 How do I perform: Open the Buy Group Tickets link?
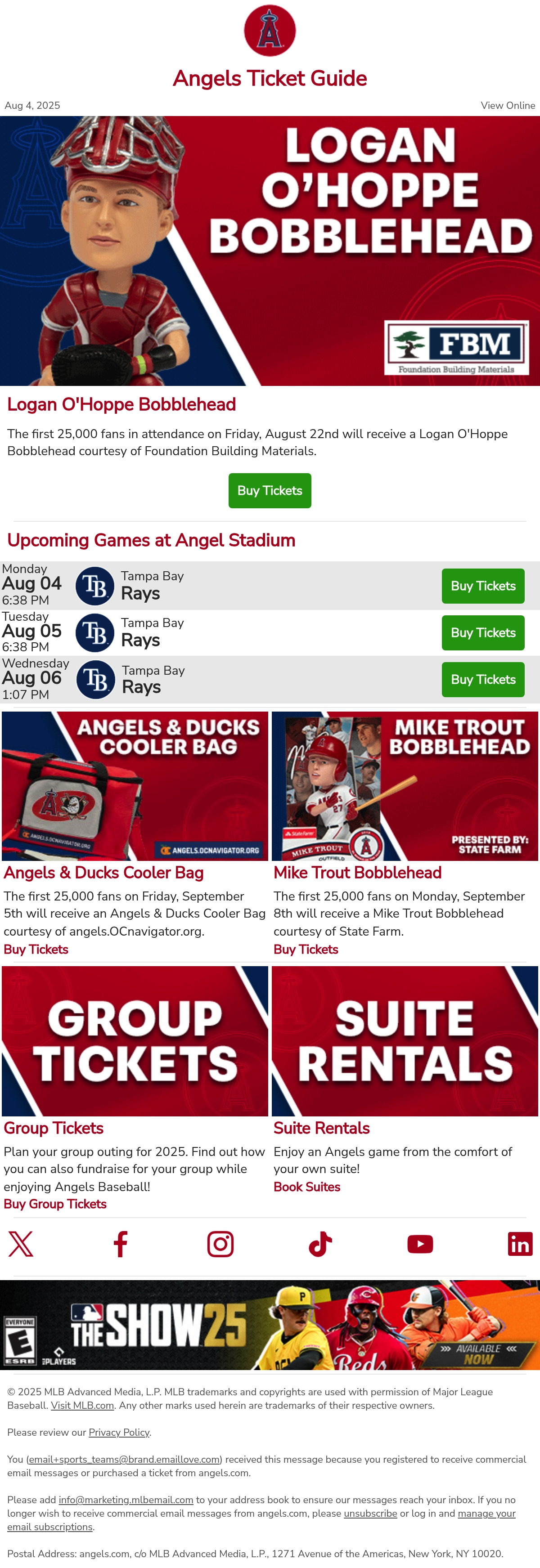[x=55, y=1204]
